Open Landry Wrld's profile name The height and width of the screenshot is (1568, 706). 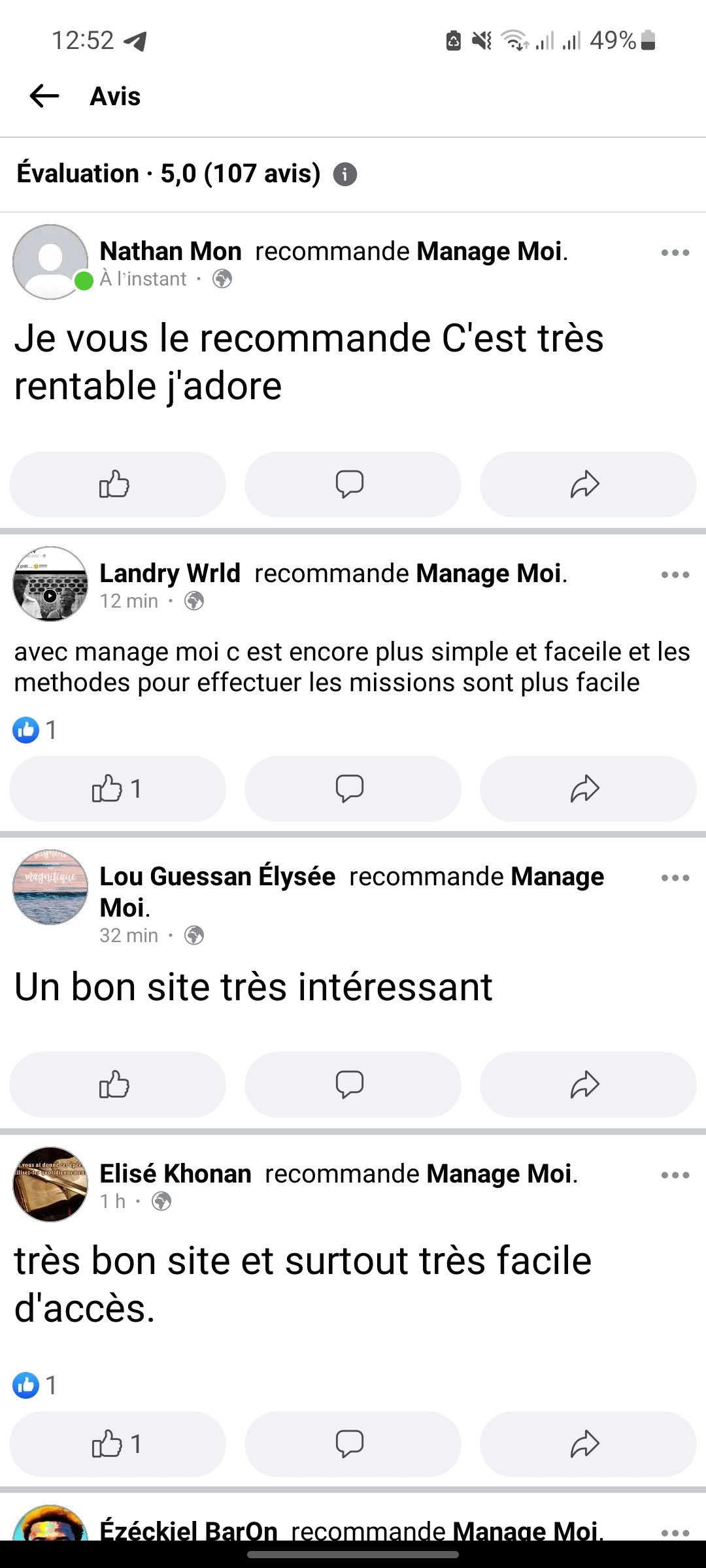(x=170, y=573)
